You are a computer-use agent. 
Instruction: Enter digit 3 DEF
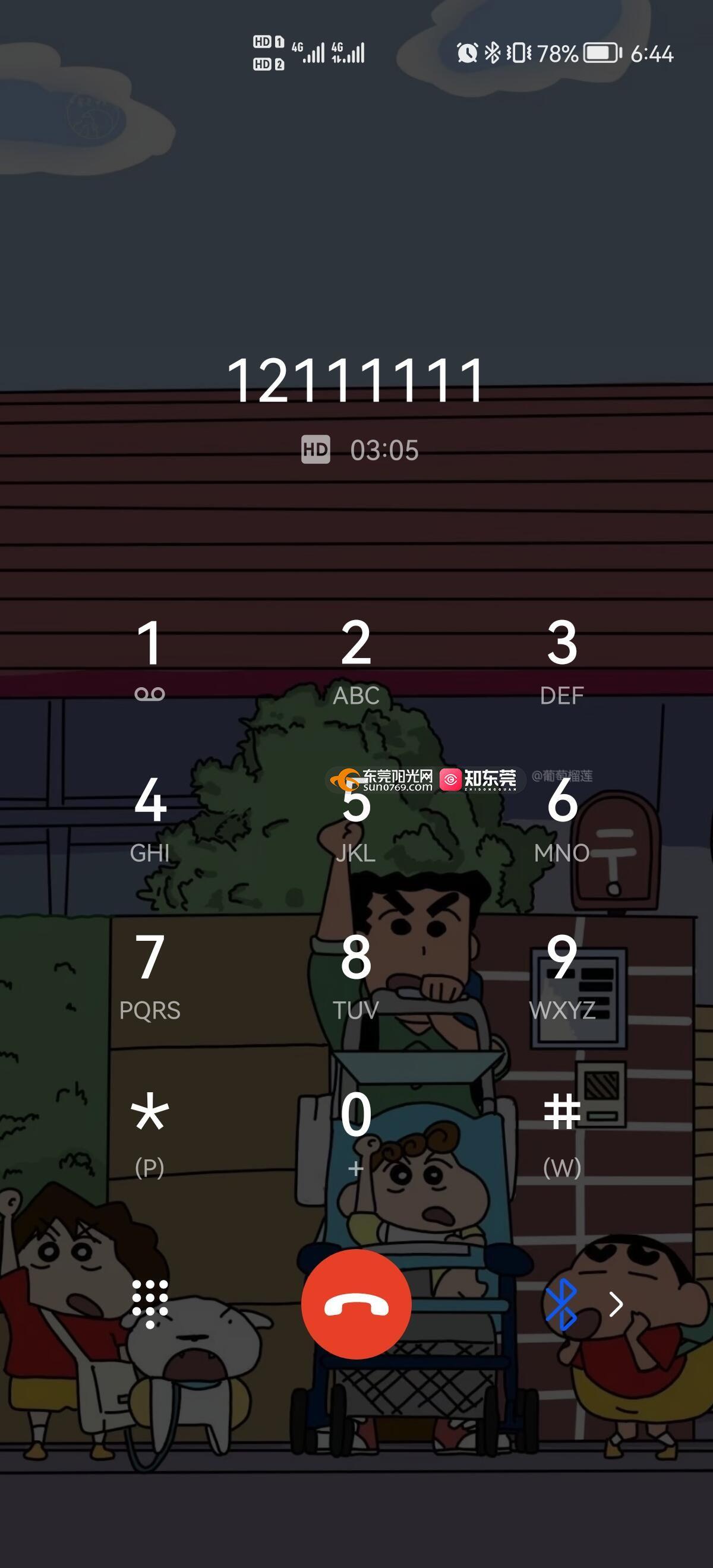[x=561, y=659]
